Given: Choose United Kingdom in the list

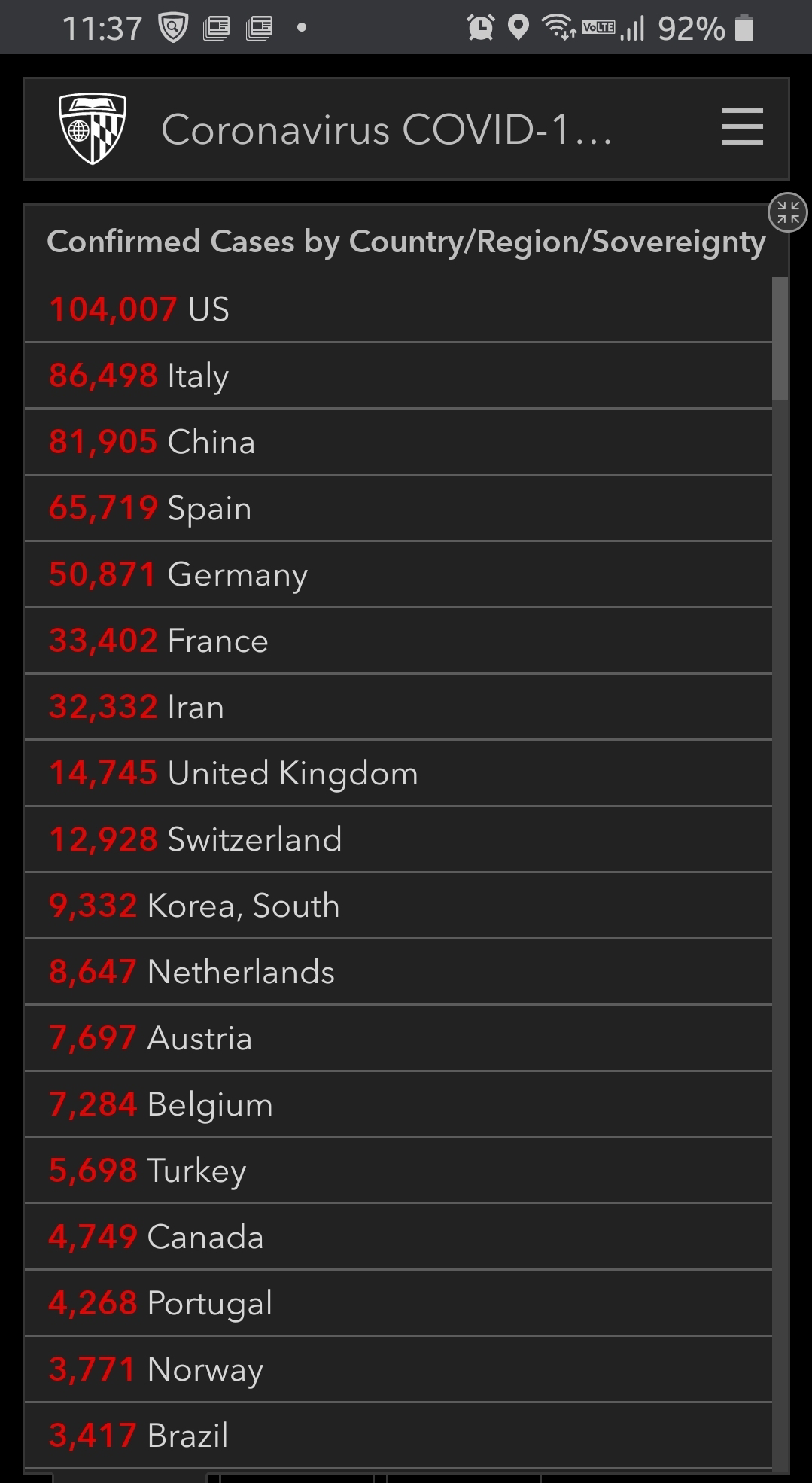Looking at the screenshot, I should click(398, 773).
